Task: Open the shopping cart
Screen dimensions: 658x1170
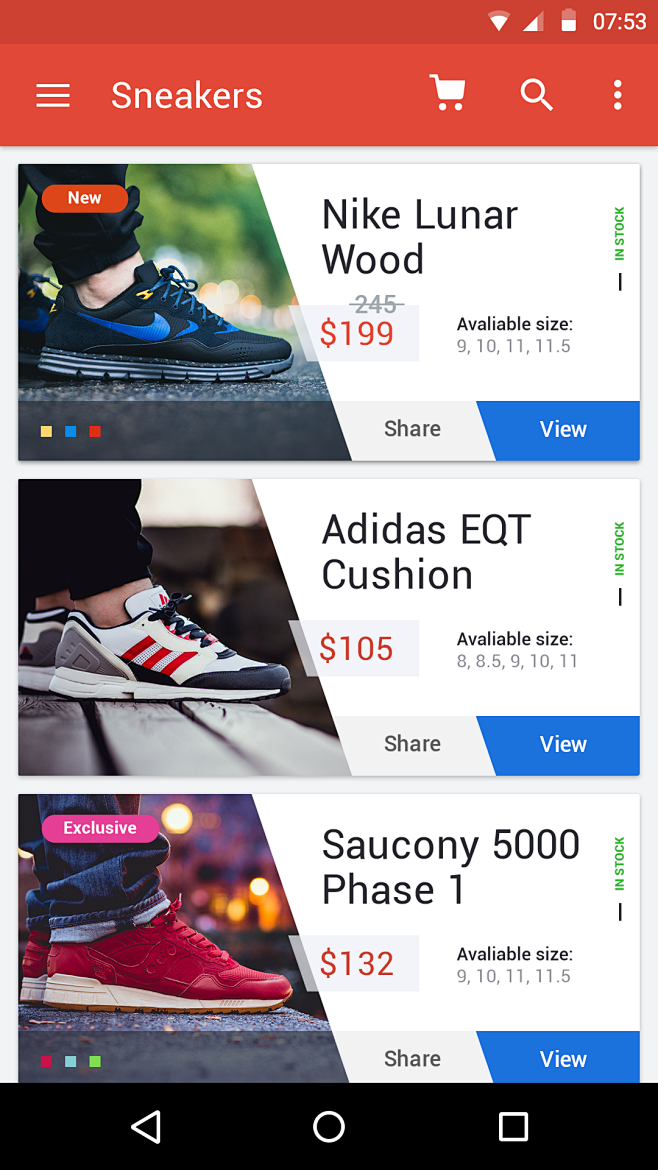Action: (447, 94)
